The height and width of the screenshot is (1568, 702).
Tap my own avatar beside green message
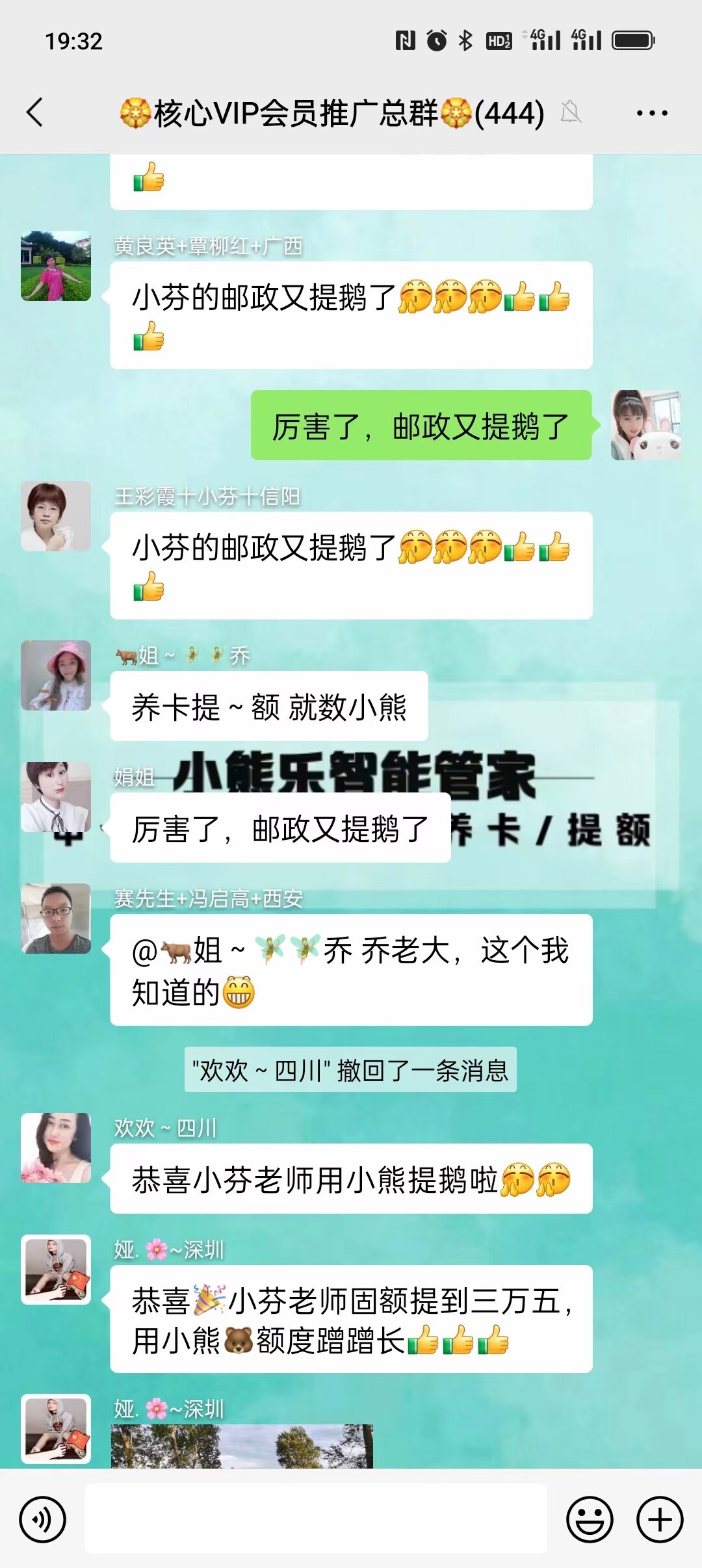tap(645, 425)
